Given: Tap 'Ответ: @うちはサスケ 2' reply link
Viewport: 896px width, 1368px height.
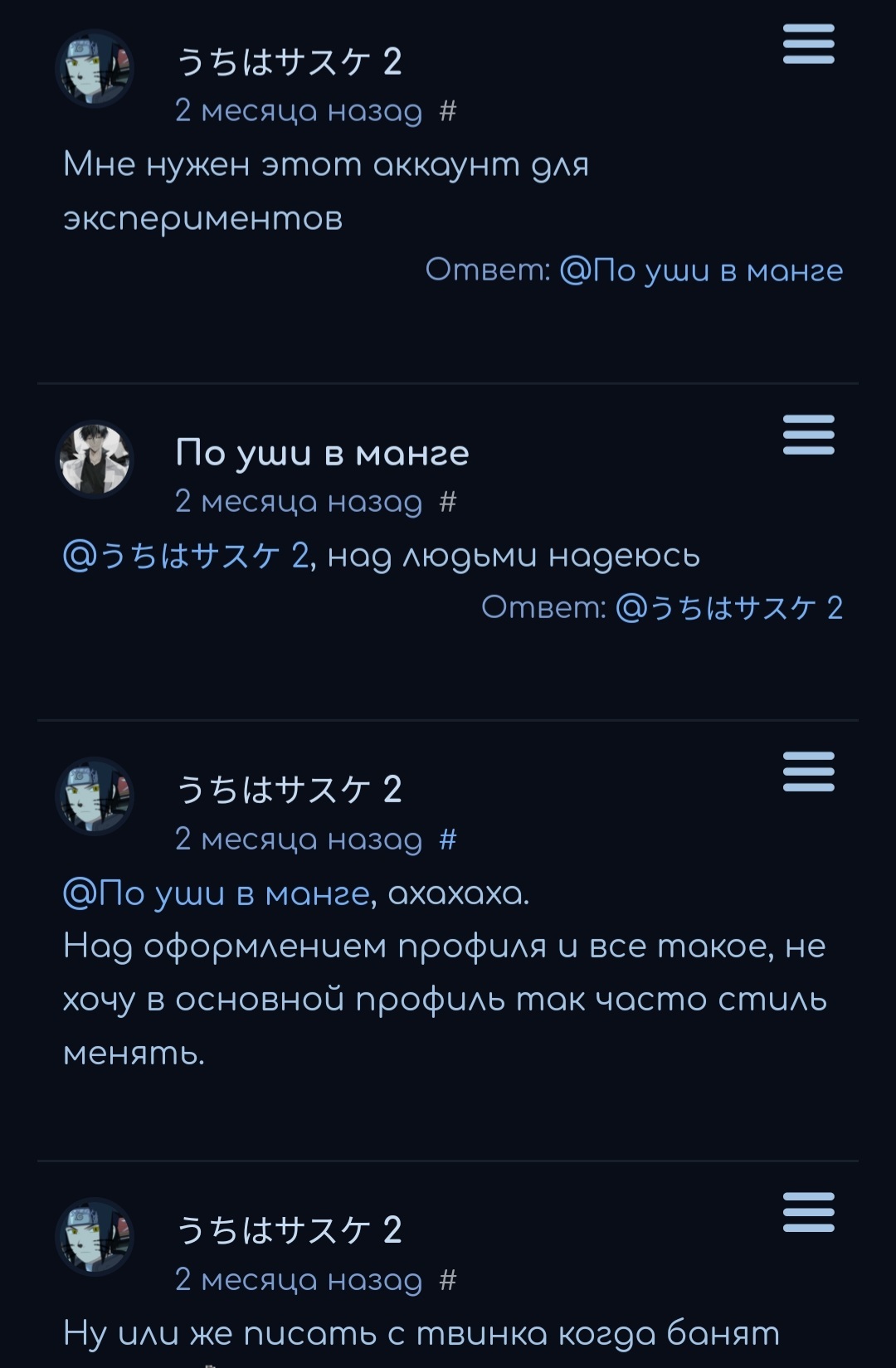Looking at the screenshot, I should 728,607.
